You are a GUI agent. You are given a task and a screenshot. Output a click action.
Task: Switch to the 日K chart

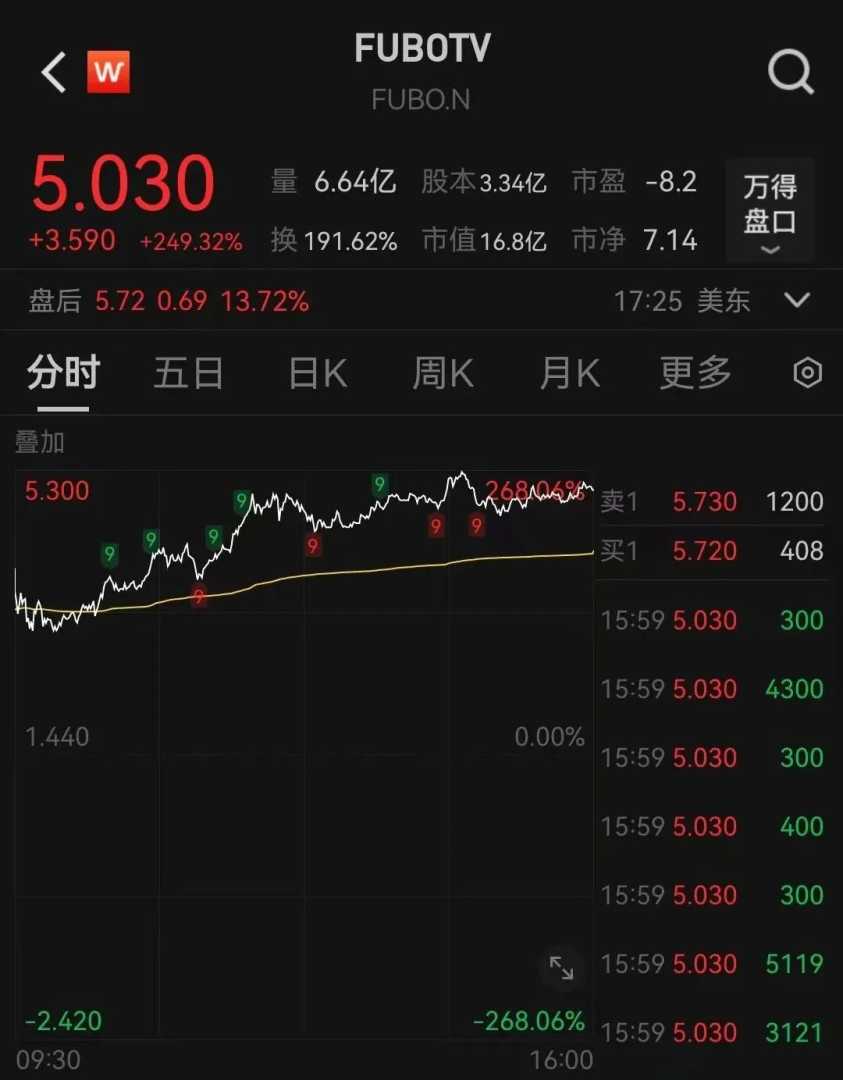point(318,373)
